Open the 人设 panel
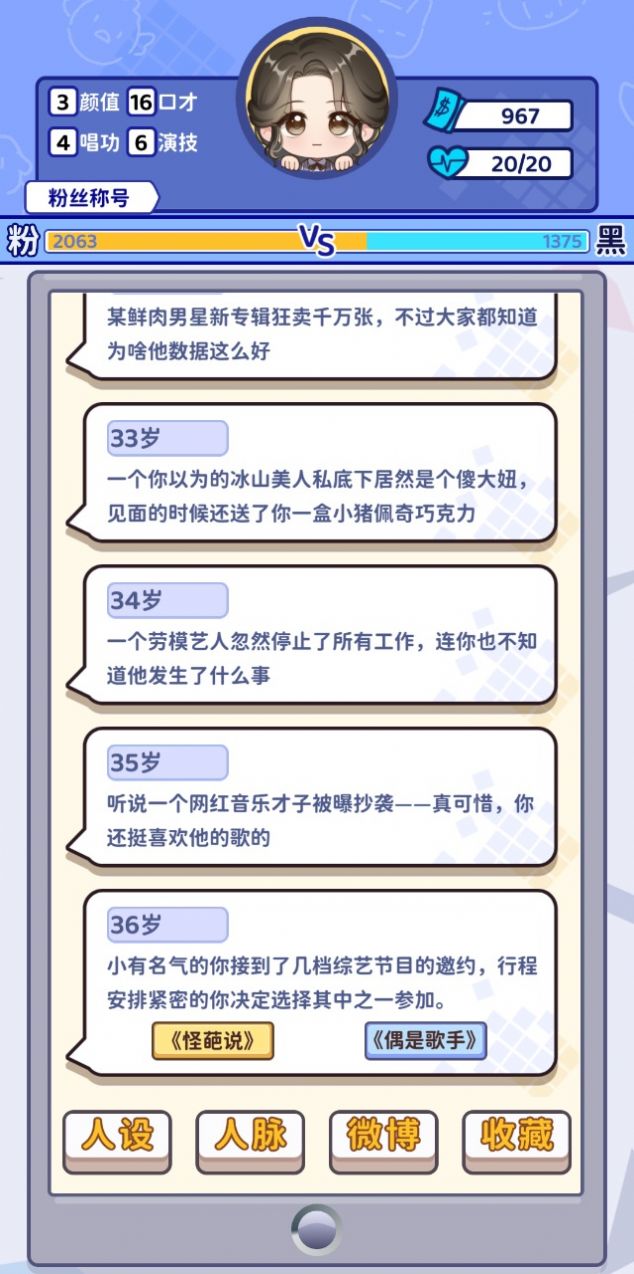 (118, 1137)
